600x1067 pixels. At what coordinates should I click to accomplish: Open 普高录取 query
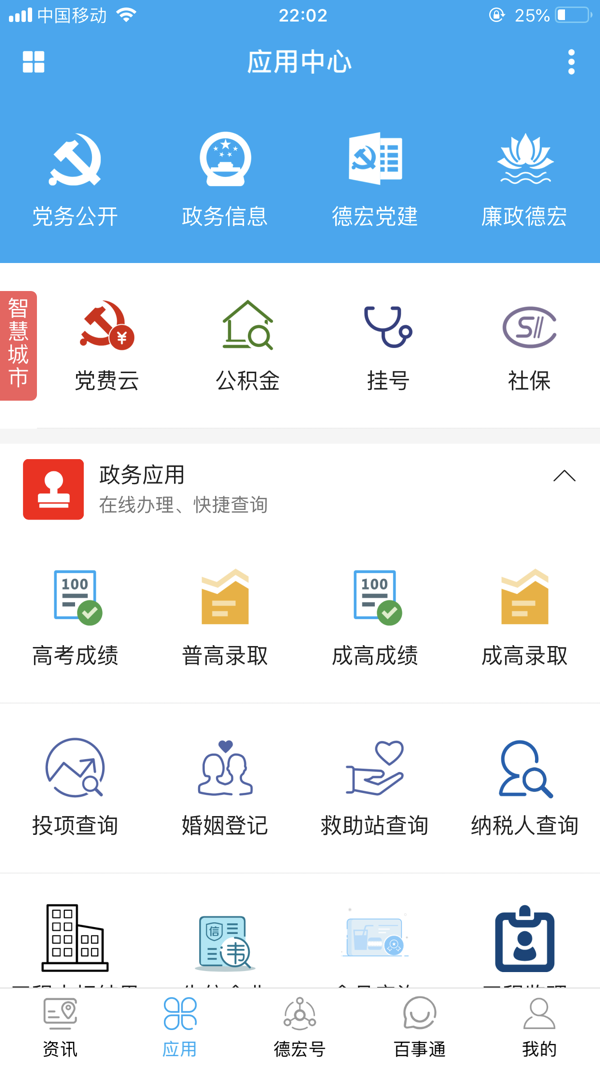225,617
